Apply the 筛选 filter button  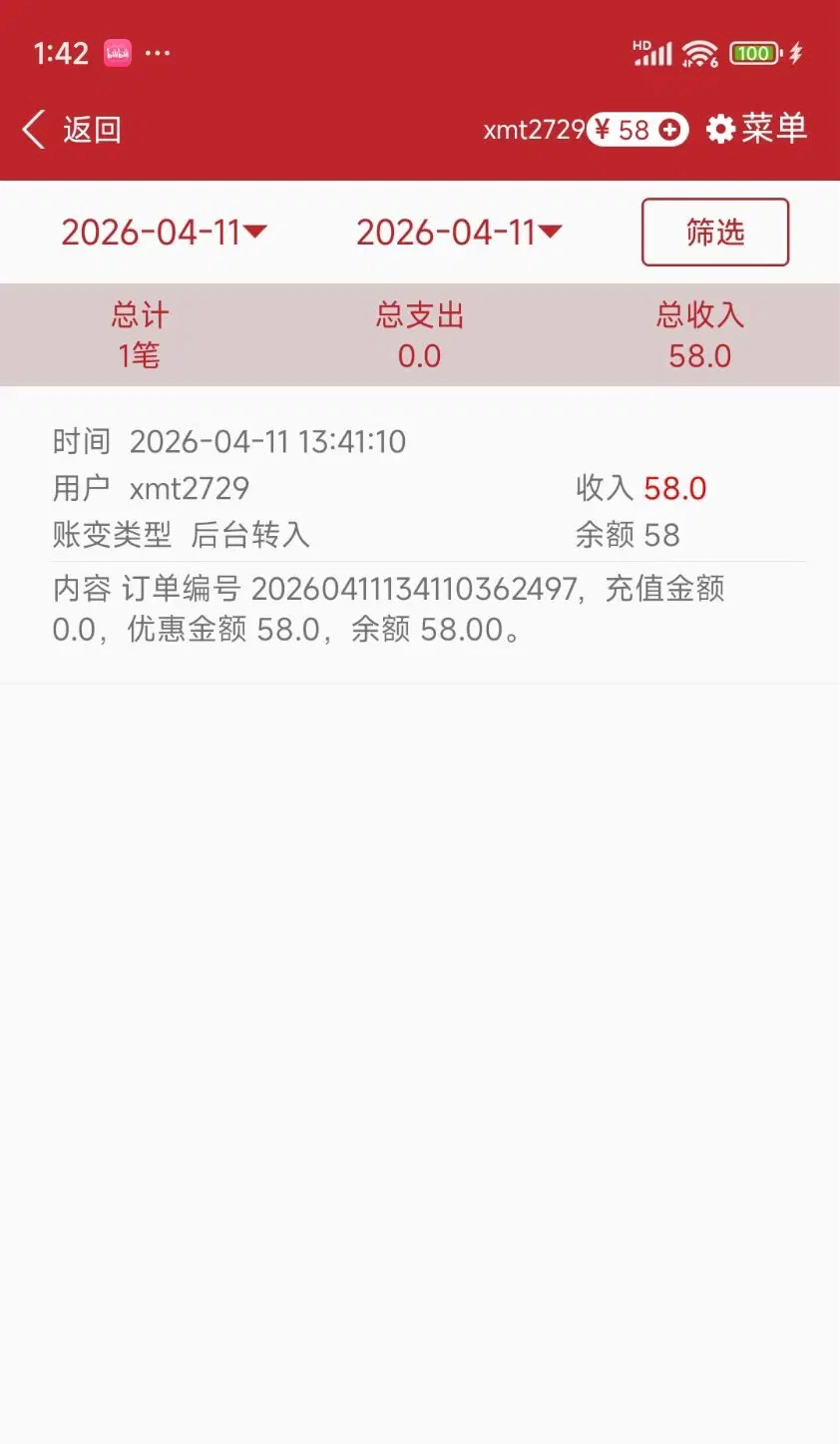click(714, 233)
